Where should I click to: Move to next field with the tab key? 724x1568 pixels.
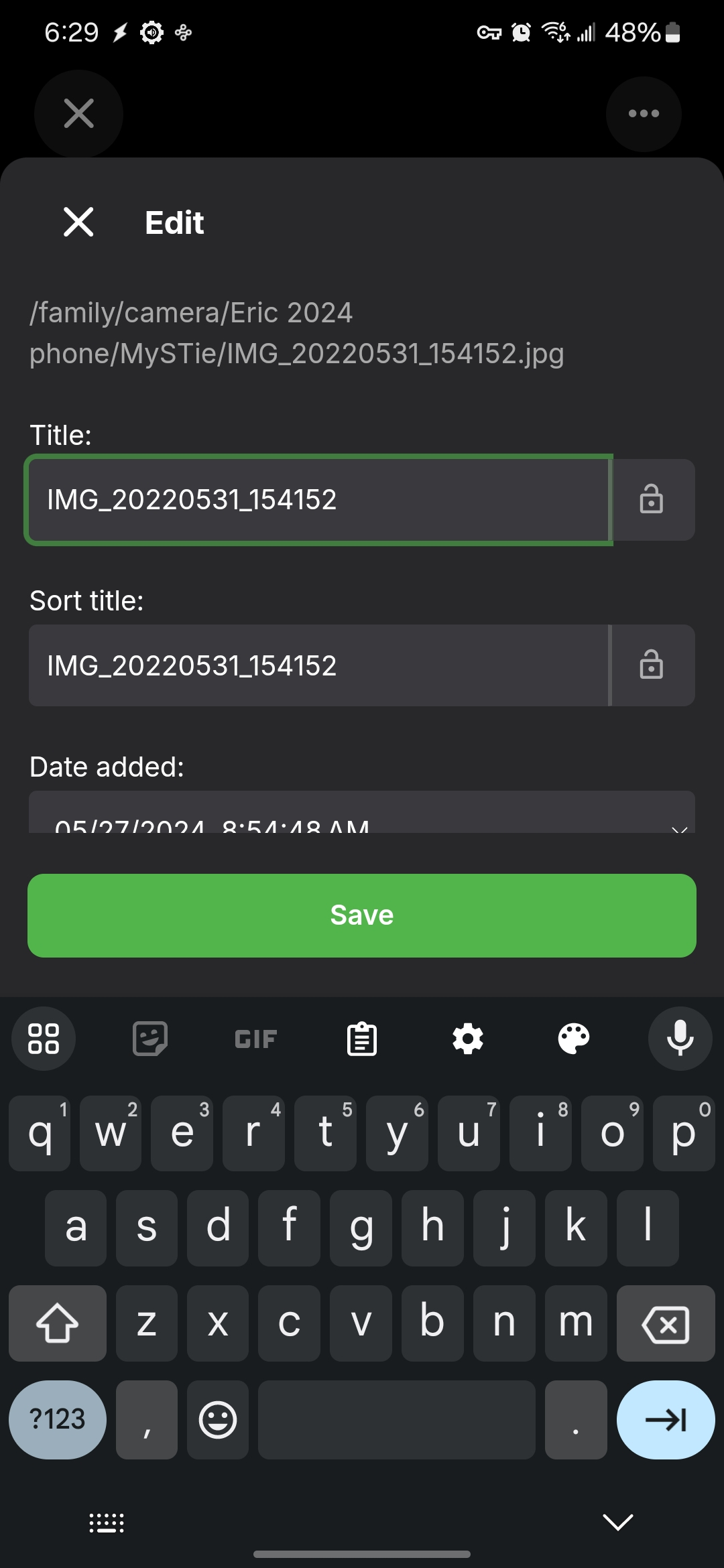point(665,1419)
